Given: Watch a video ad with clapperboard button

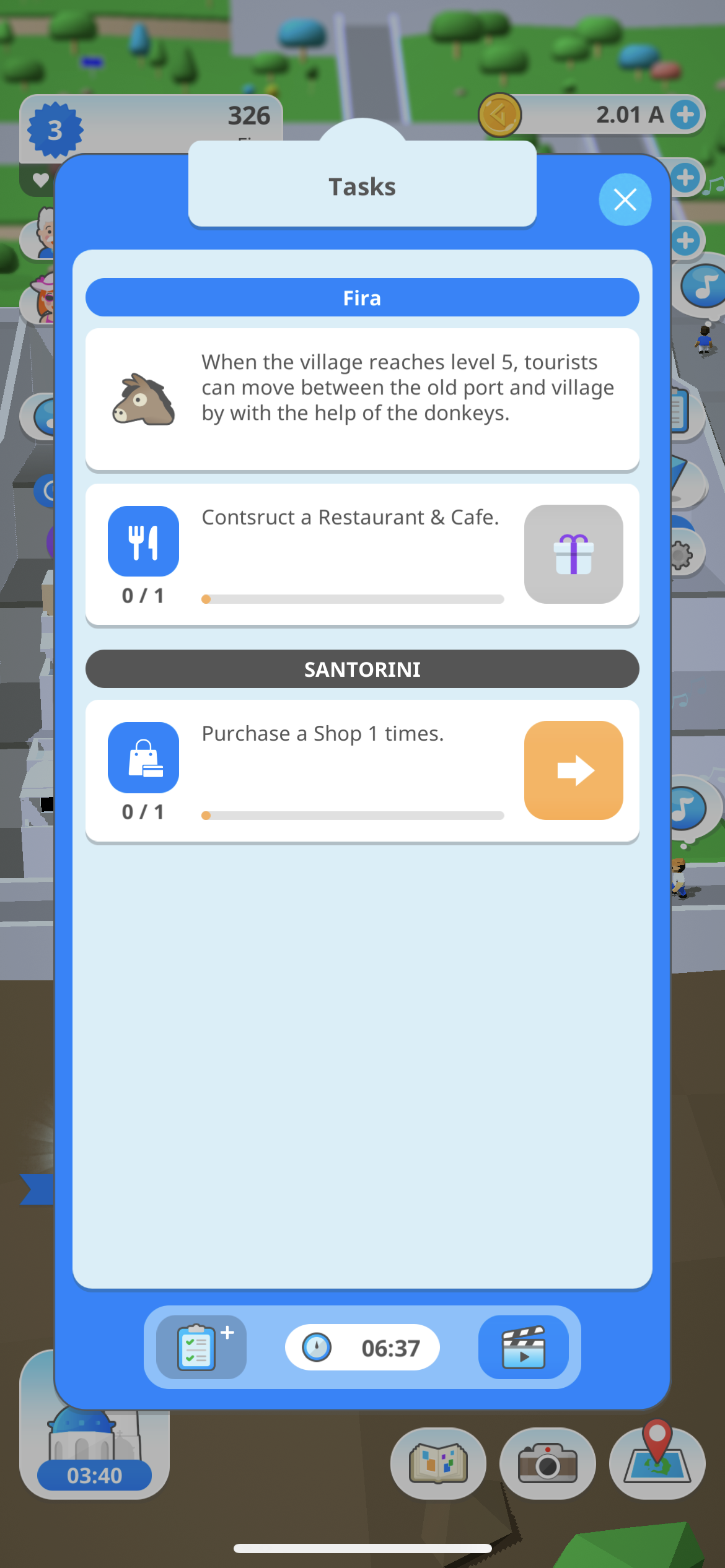Looking at the screenshot, I should 523,1347.
